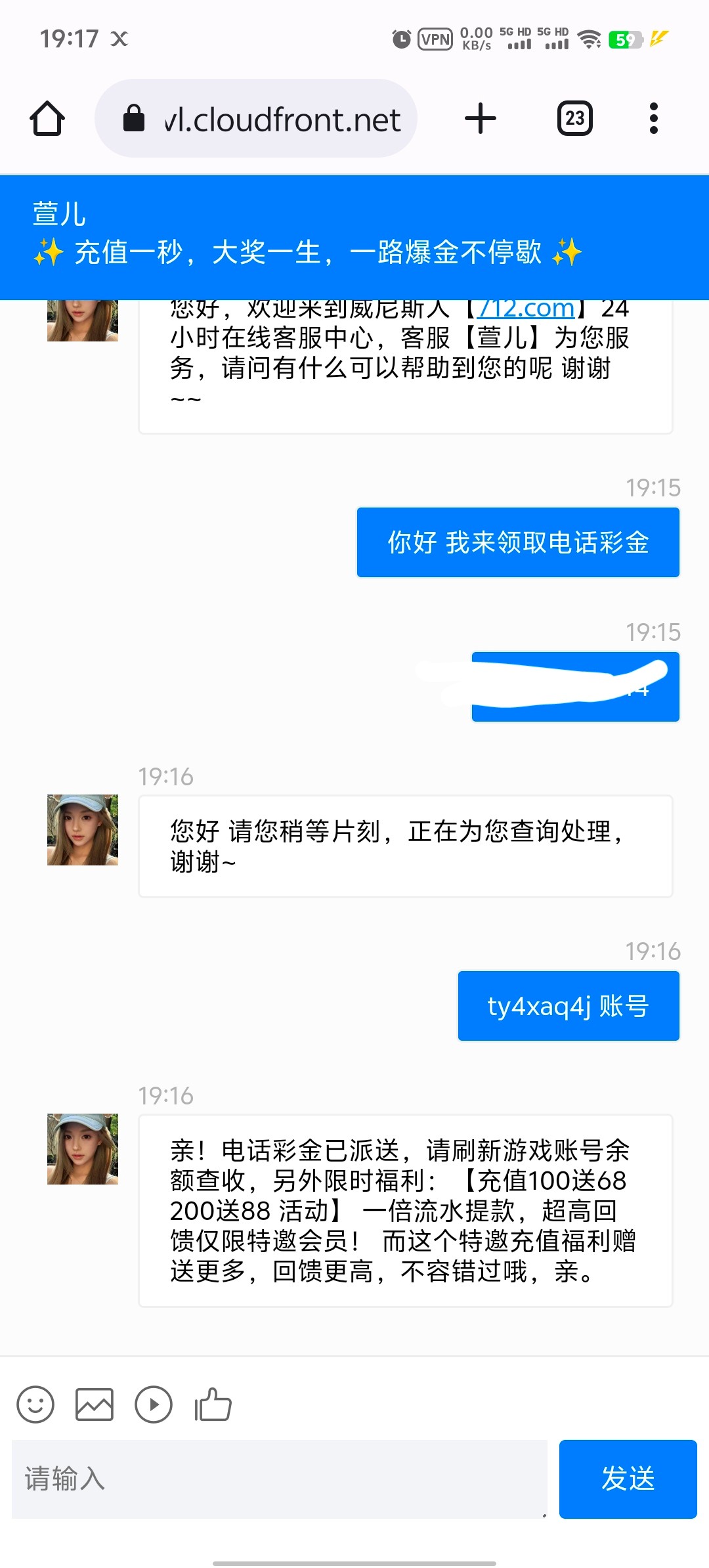Open the emoji picker
The height and width of the screenshot is (1568, 709).
pos(35,1405)
